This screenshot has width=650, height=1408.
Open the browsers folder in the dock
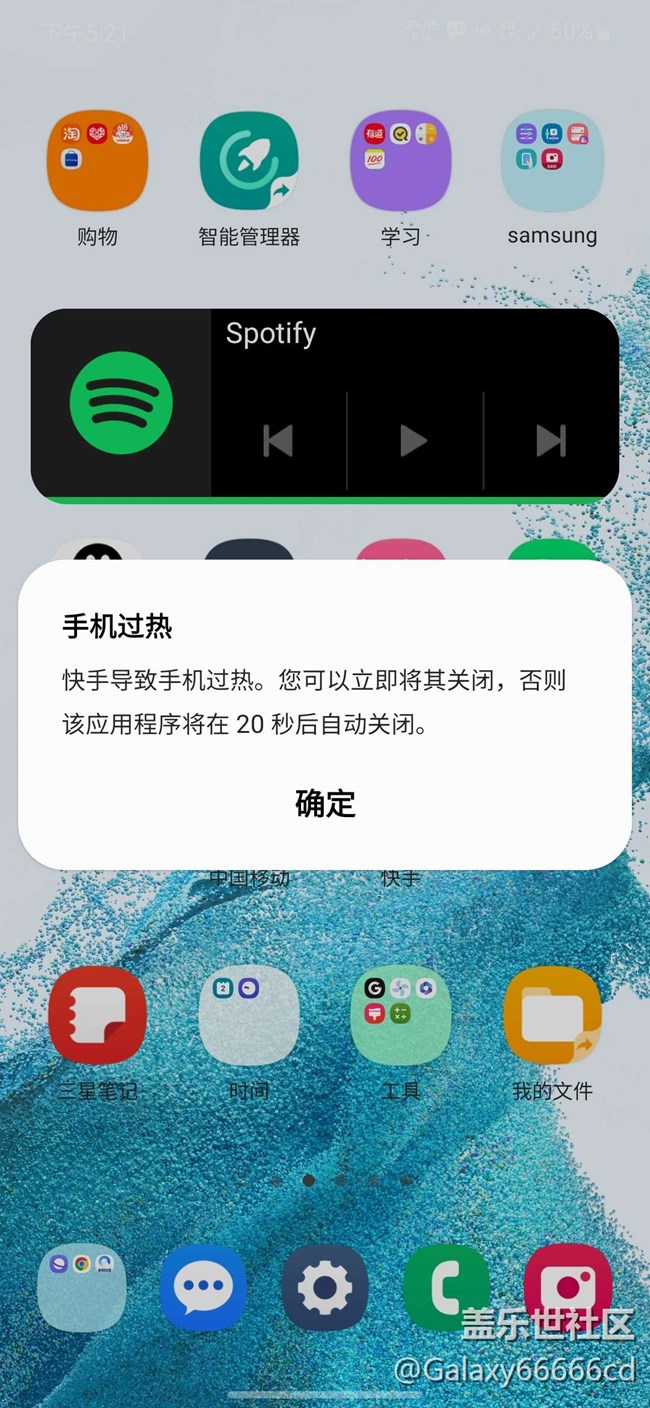pos(82,1288)
